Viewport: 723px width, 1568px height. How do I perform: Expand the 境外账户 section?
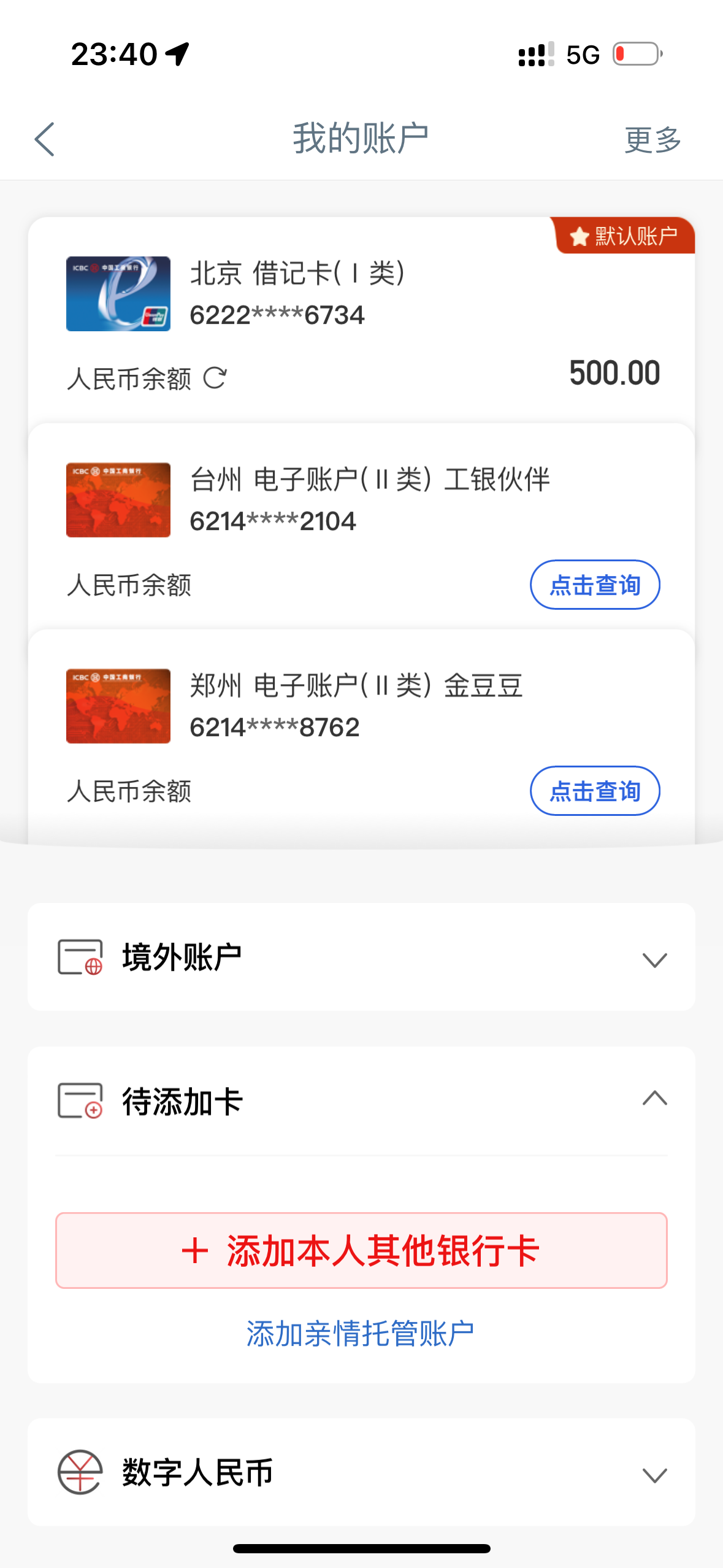tap(654, 959)
